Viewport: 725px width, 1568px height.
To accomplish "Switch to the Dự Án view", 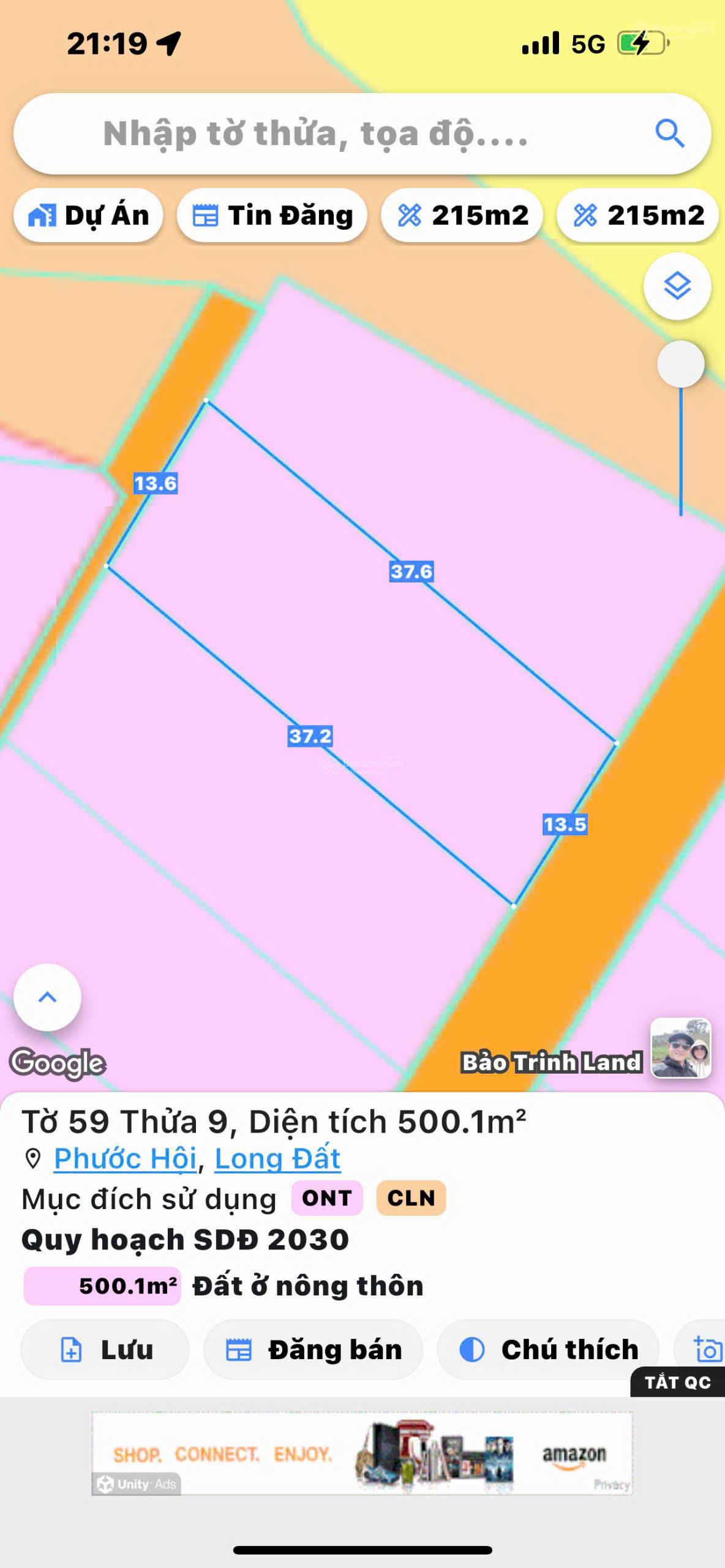I will pos(89,215).
